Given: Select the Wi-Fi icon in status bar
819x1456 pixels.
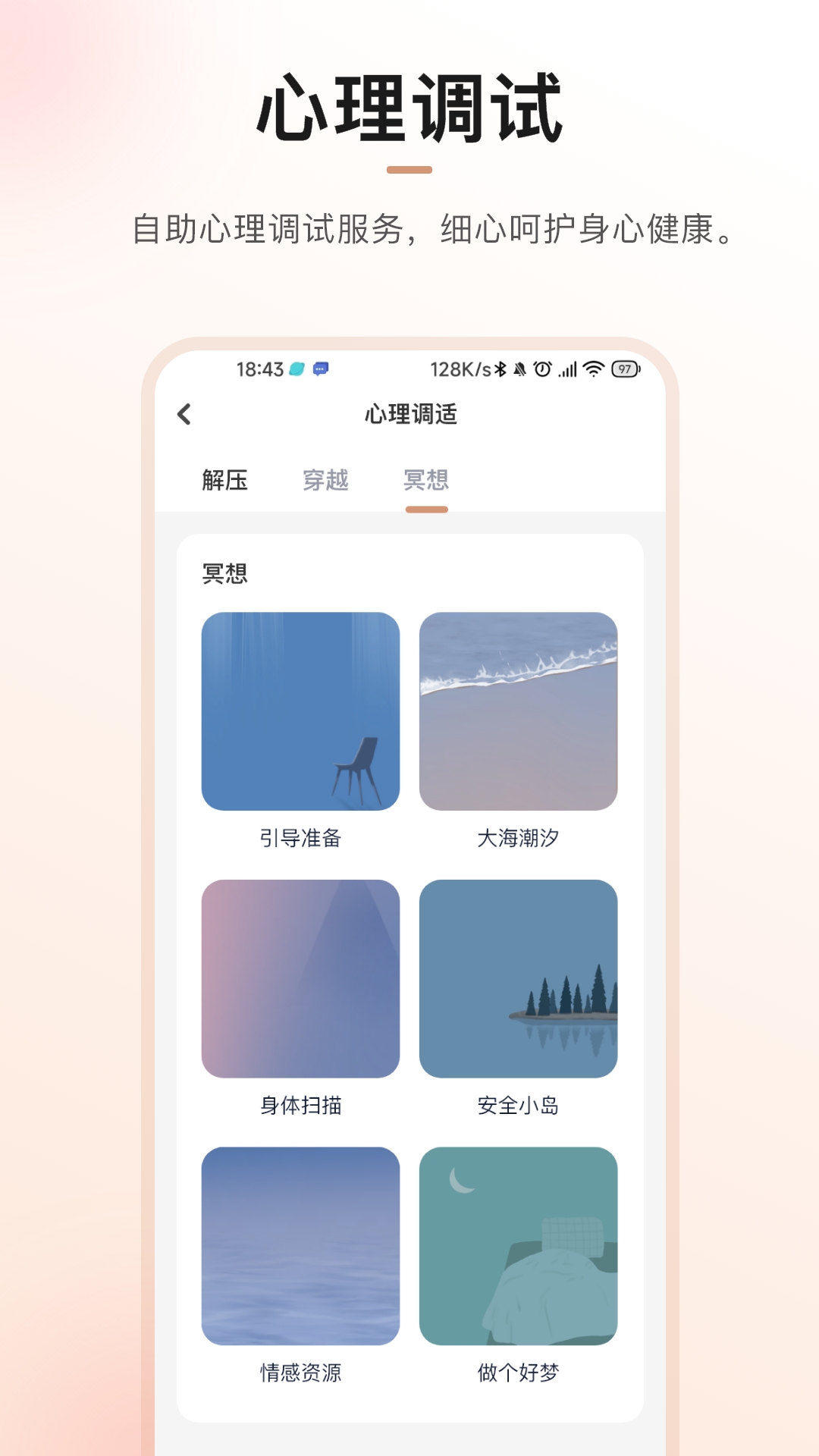Looking at the screenshot, I should click(x=595, y=369).
